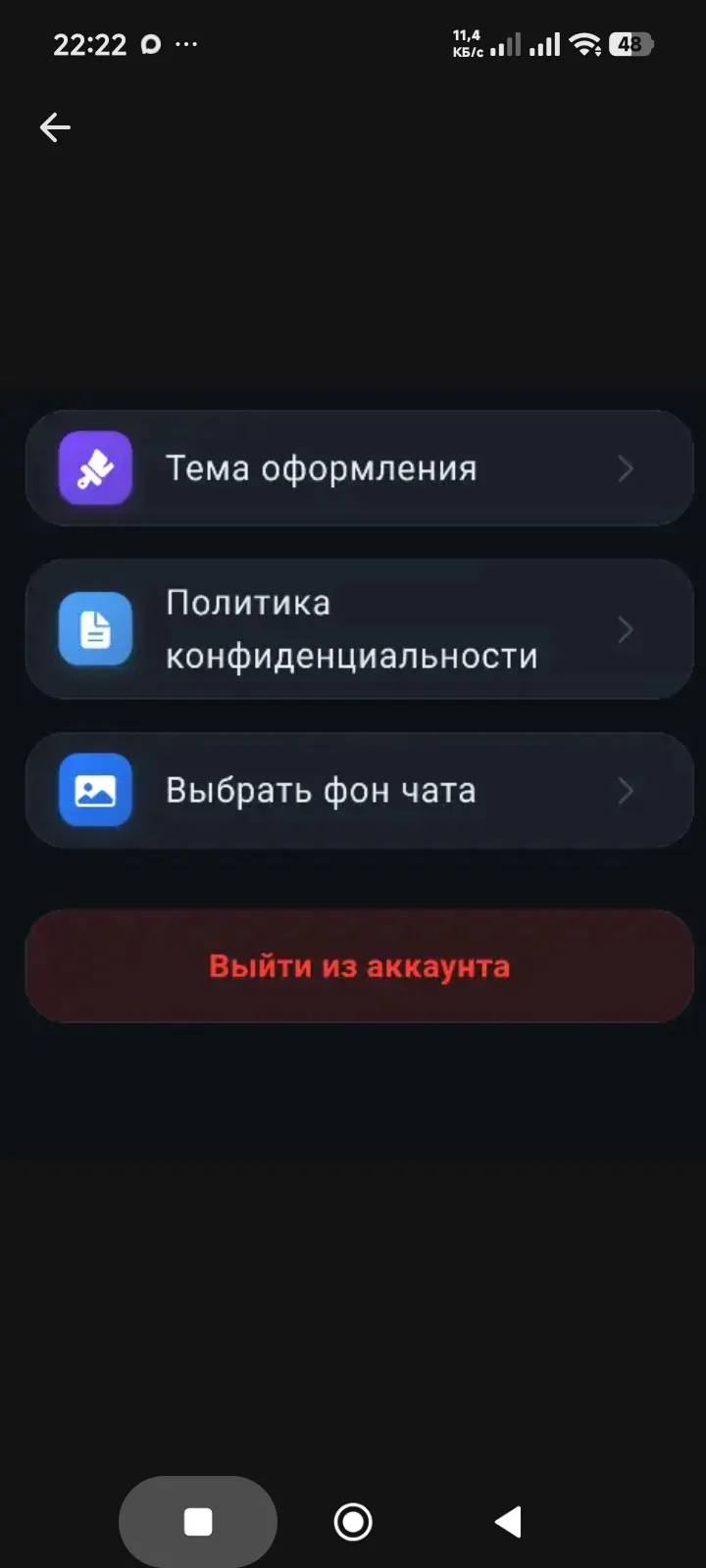Open the Тема оформления setting
This screenshot has width=706, height=1568.
359,468
